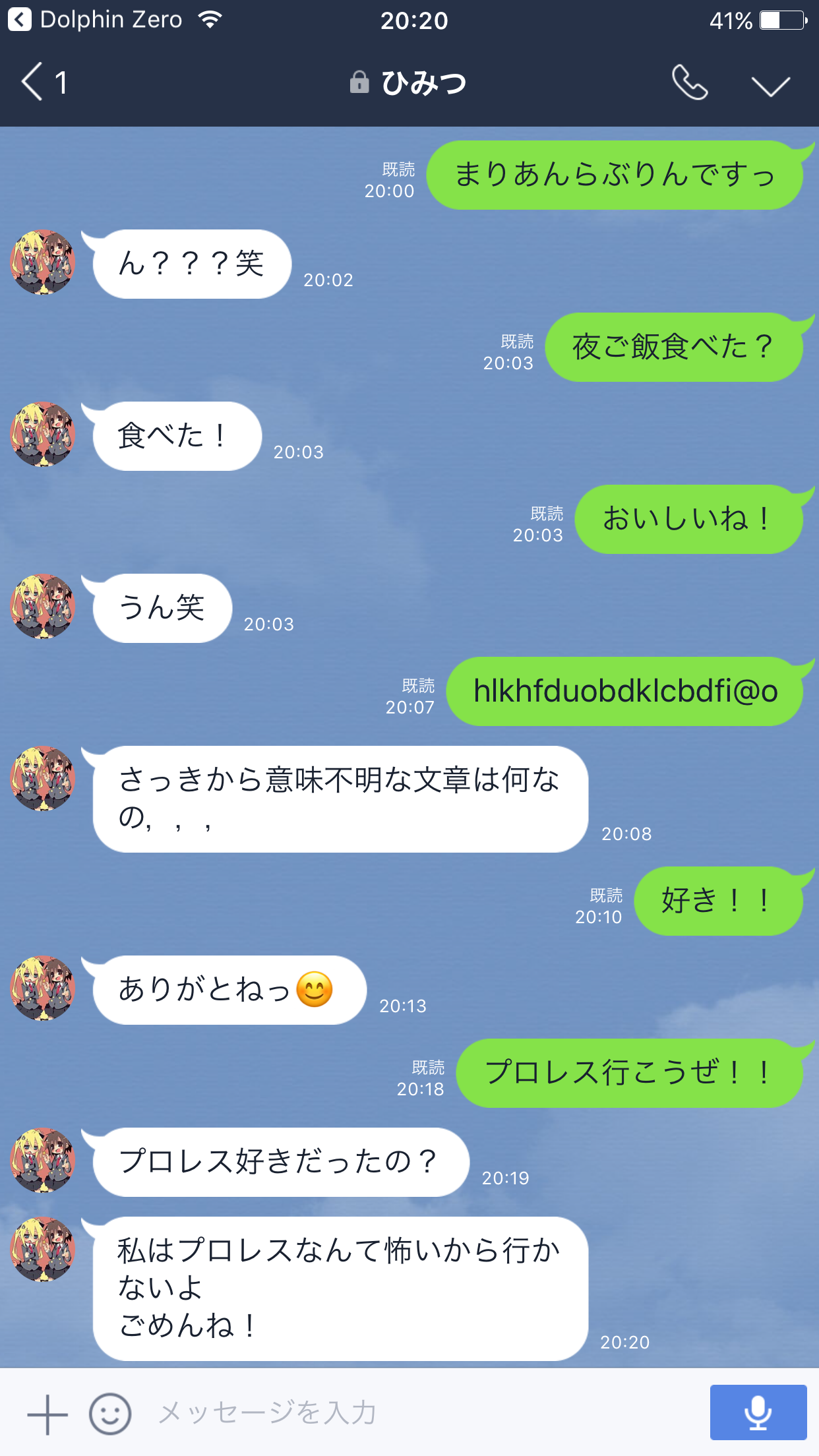
Task: Open sender's profile picture beside ん？？？笑
Action: [x=44, y=262]
